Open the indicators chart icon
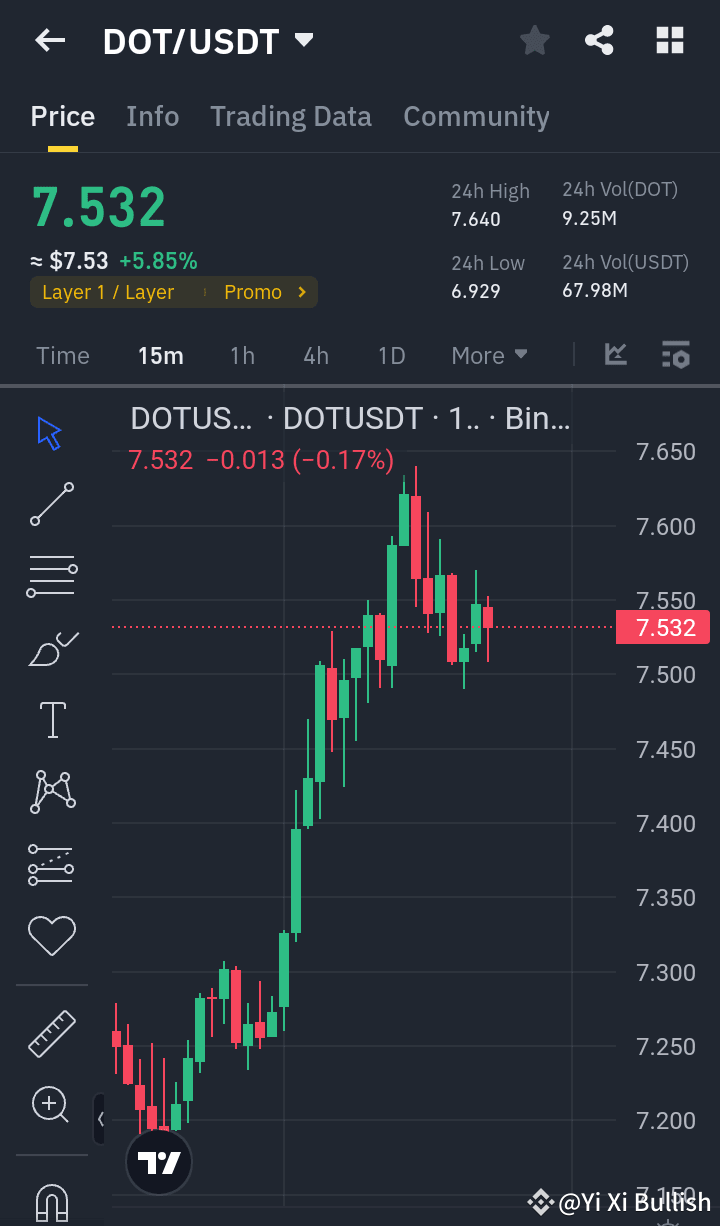The width and height of the screenshot is (720, 1226). [615, 355]
